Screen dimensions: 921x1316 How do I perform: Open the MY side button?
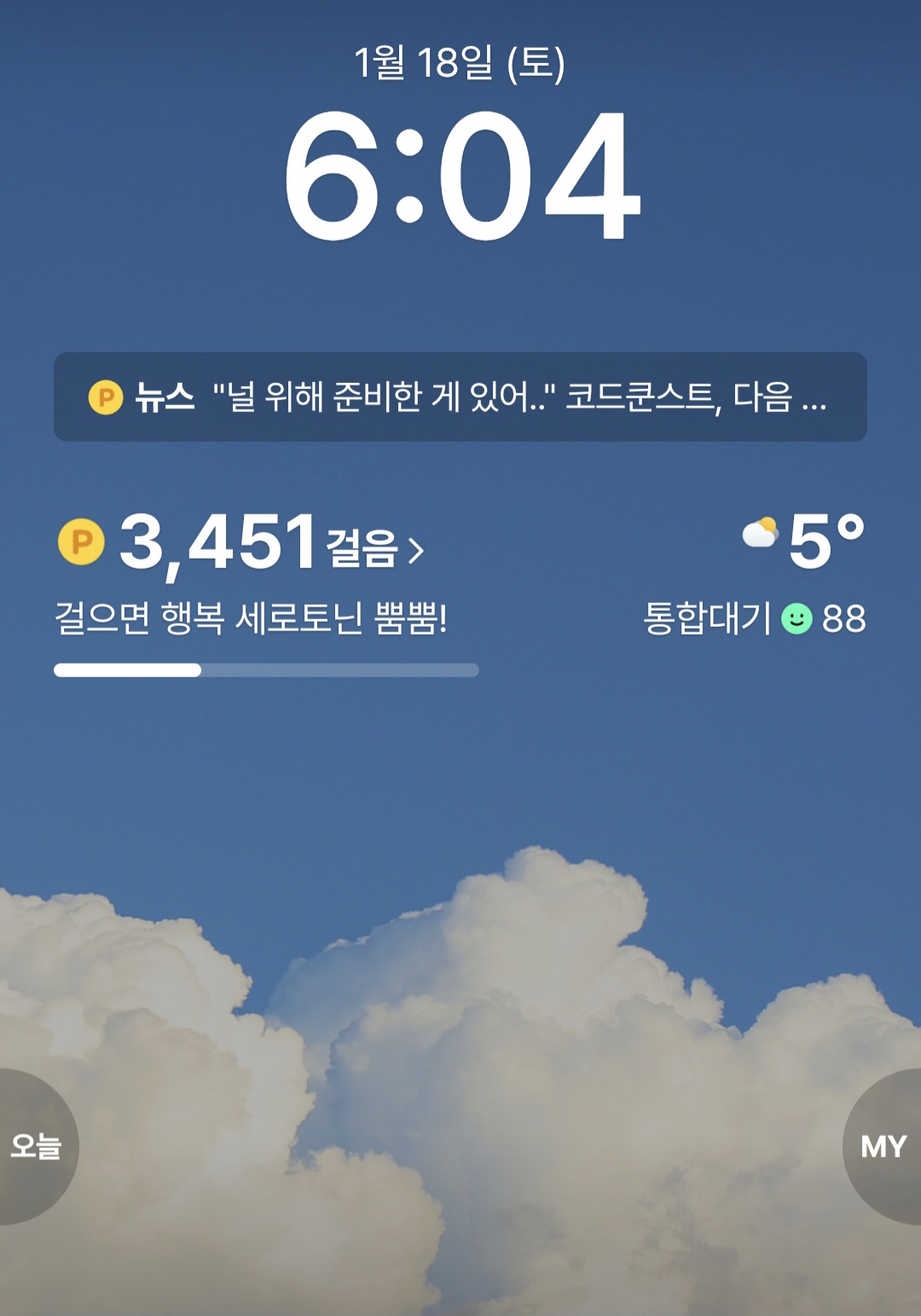coord(883,1146)
